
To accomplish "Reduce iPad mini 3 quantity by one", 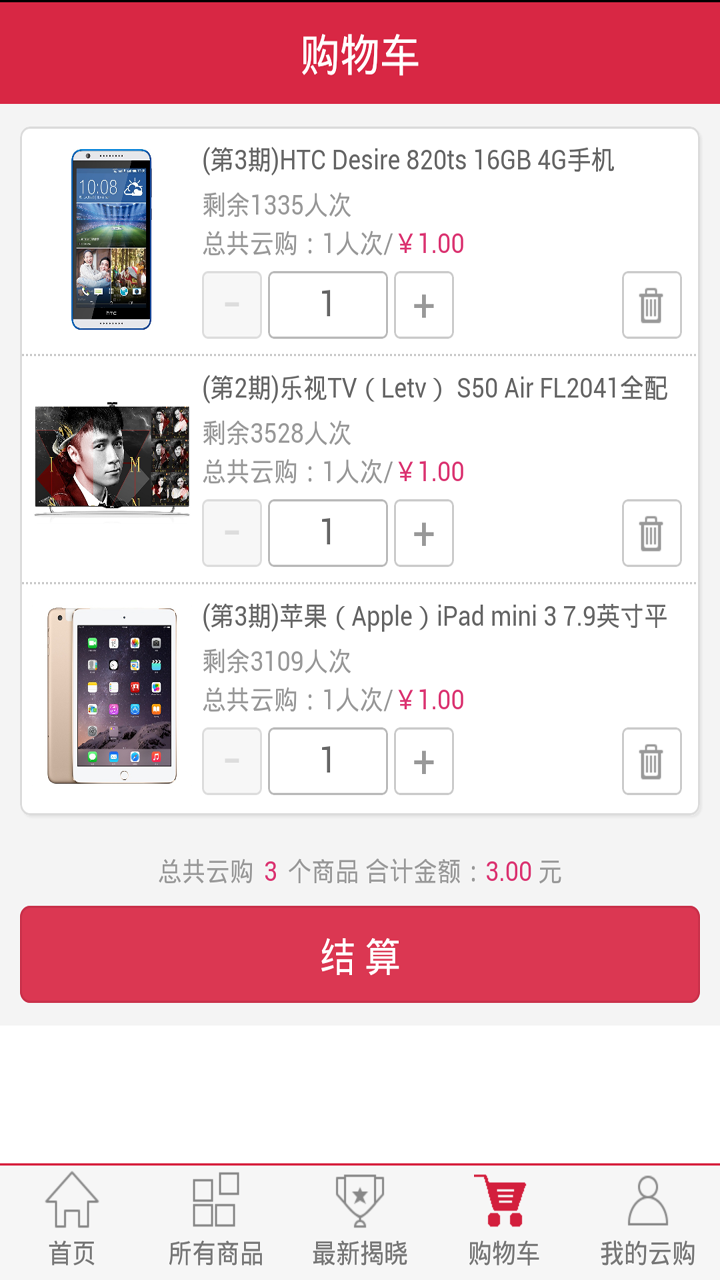I will (x=232, y=761).
